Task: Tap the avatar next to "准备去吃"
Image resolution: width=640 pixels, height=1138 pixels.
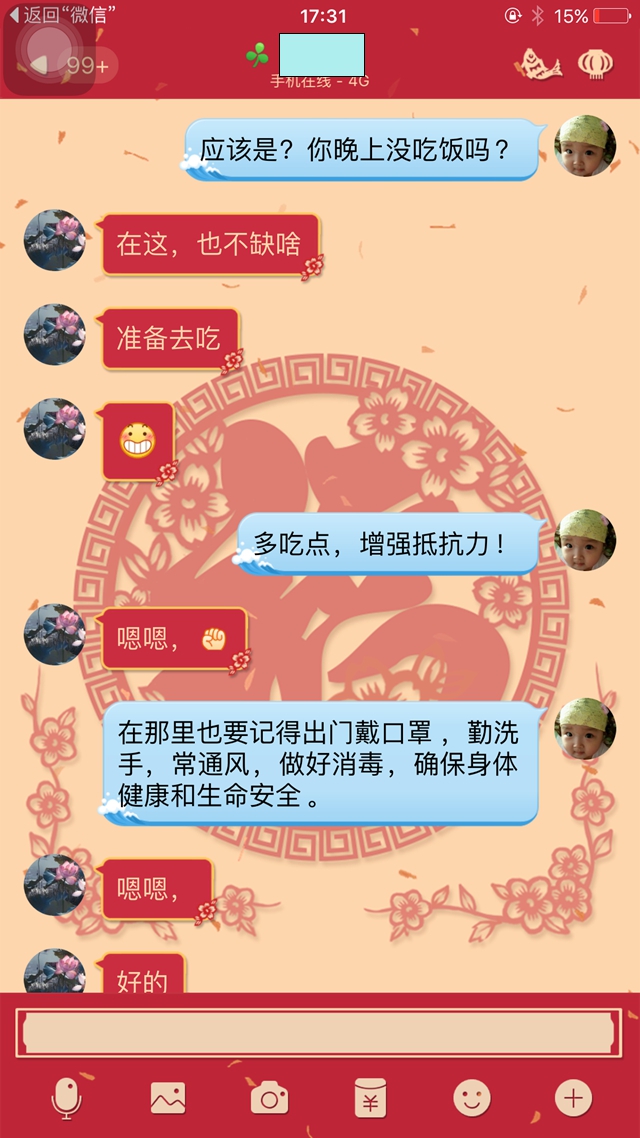Action: tap(54, 334)
